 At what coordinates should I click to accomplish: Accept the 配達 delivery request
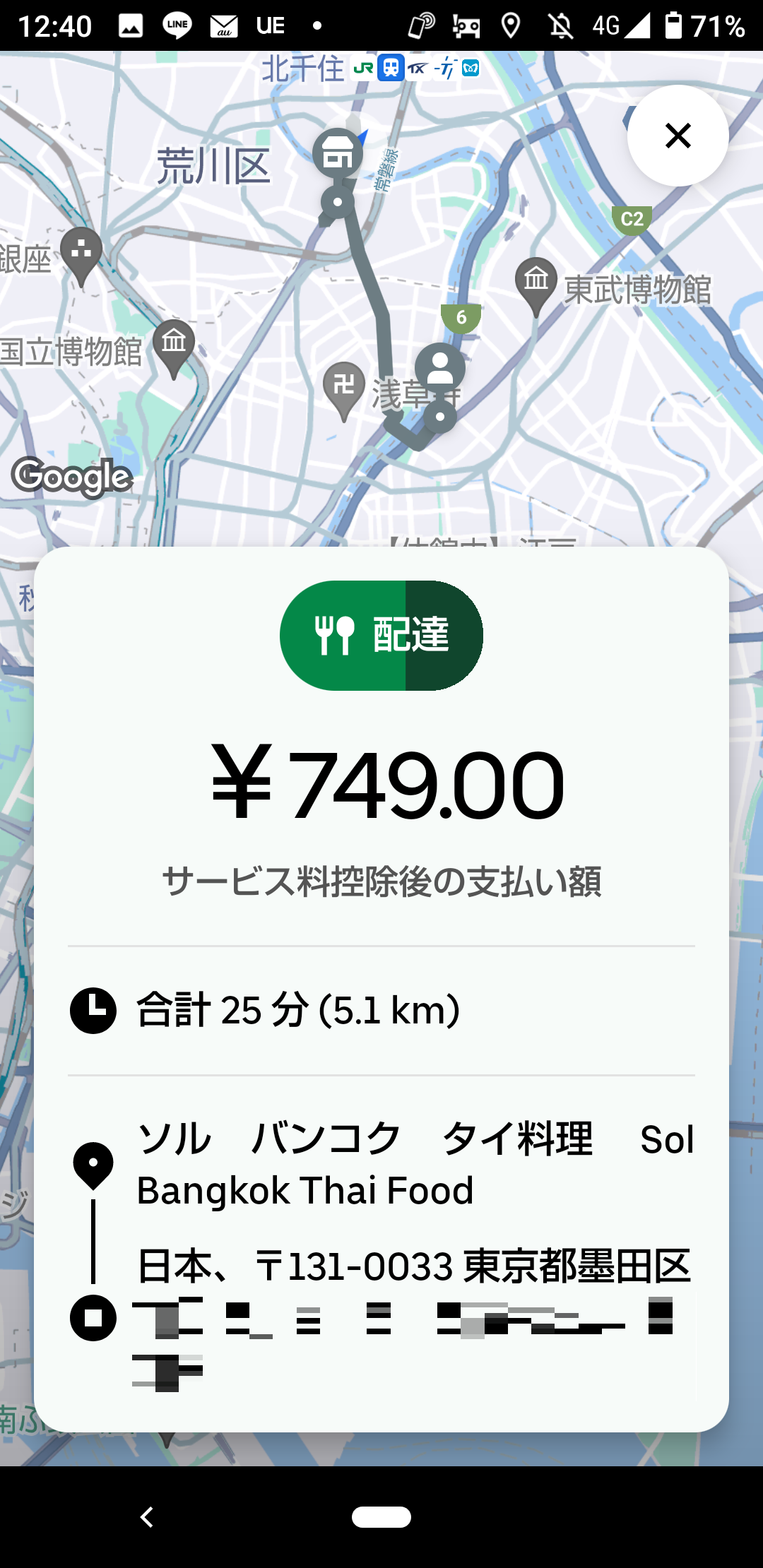[x=381, y=635]
